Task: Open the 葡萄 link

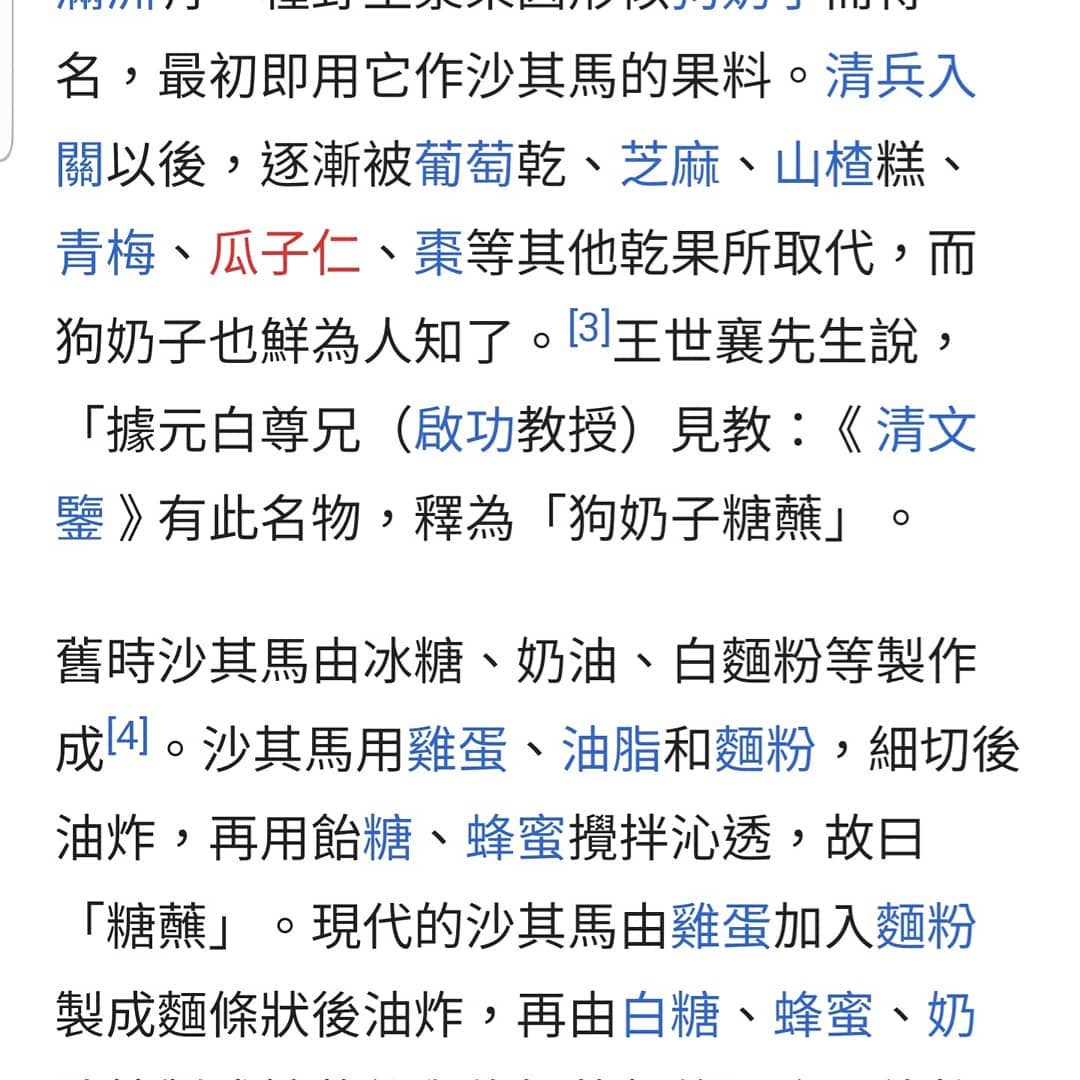Action: tap(464, 165)
